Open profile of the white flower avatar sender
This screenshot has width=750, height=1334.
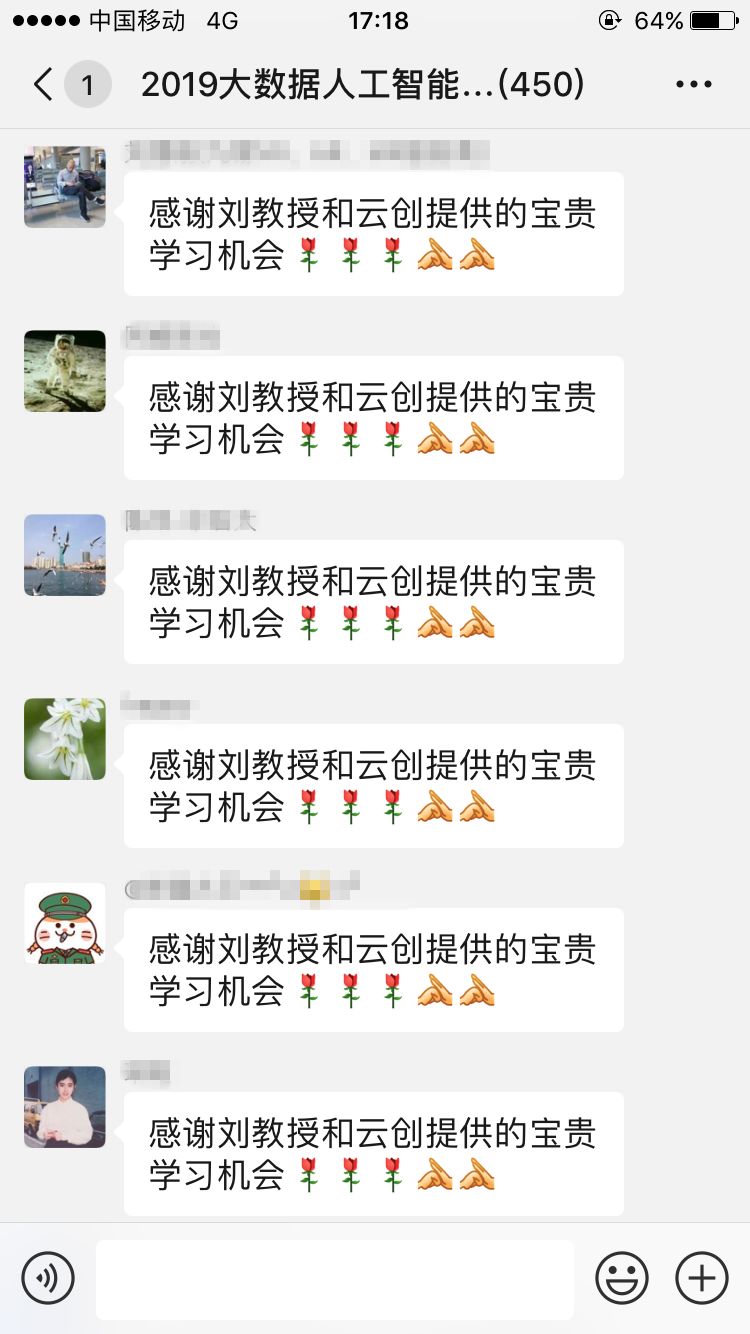click(65, 739)
